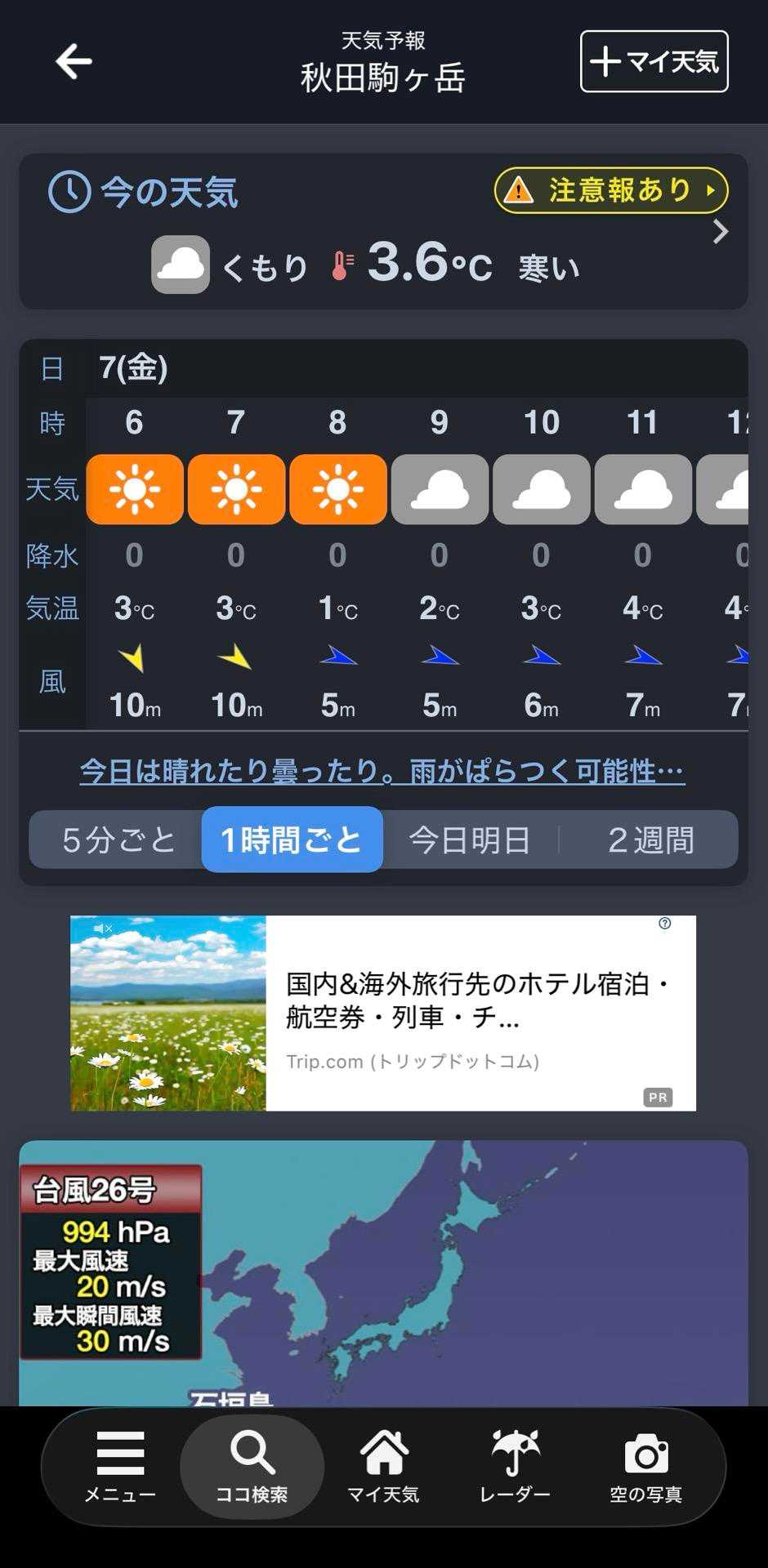Expand current weather details chevron
The height and width of the screenshot is (1568, 768).
pyautogui.click(x=720, y=232)
